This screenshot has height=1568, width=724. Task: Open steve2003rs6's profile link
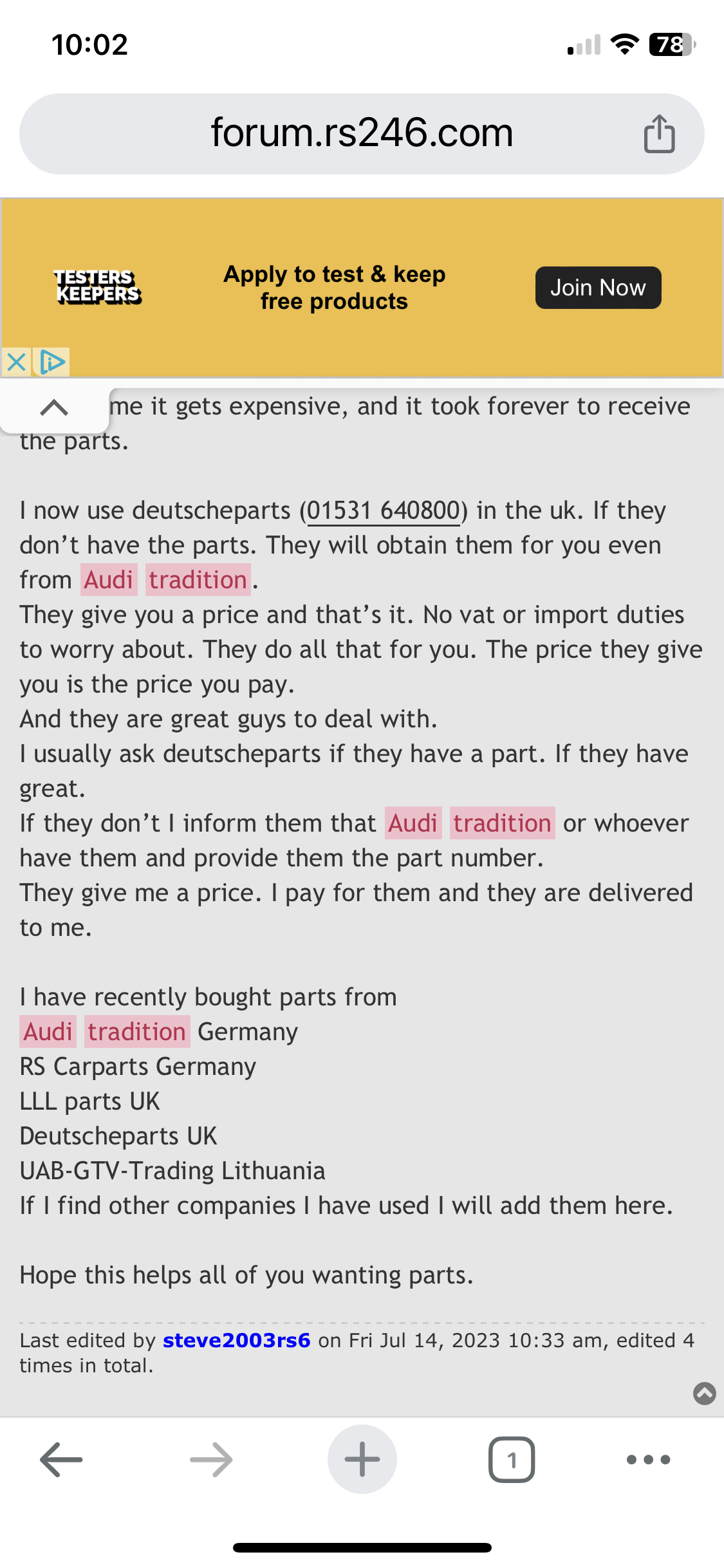click(236, 1340)
